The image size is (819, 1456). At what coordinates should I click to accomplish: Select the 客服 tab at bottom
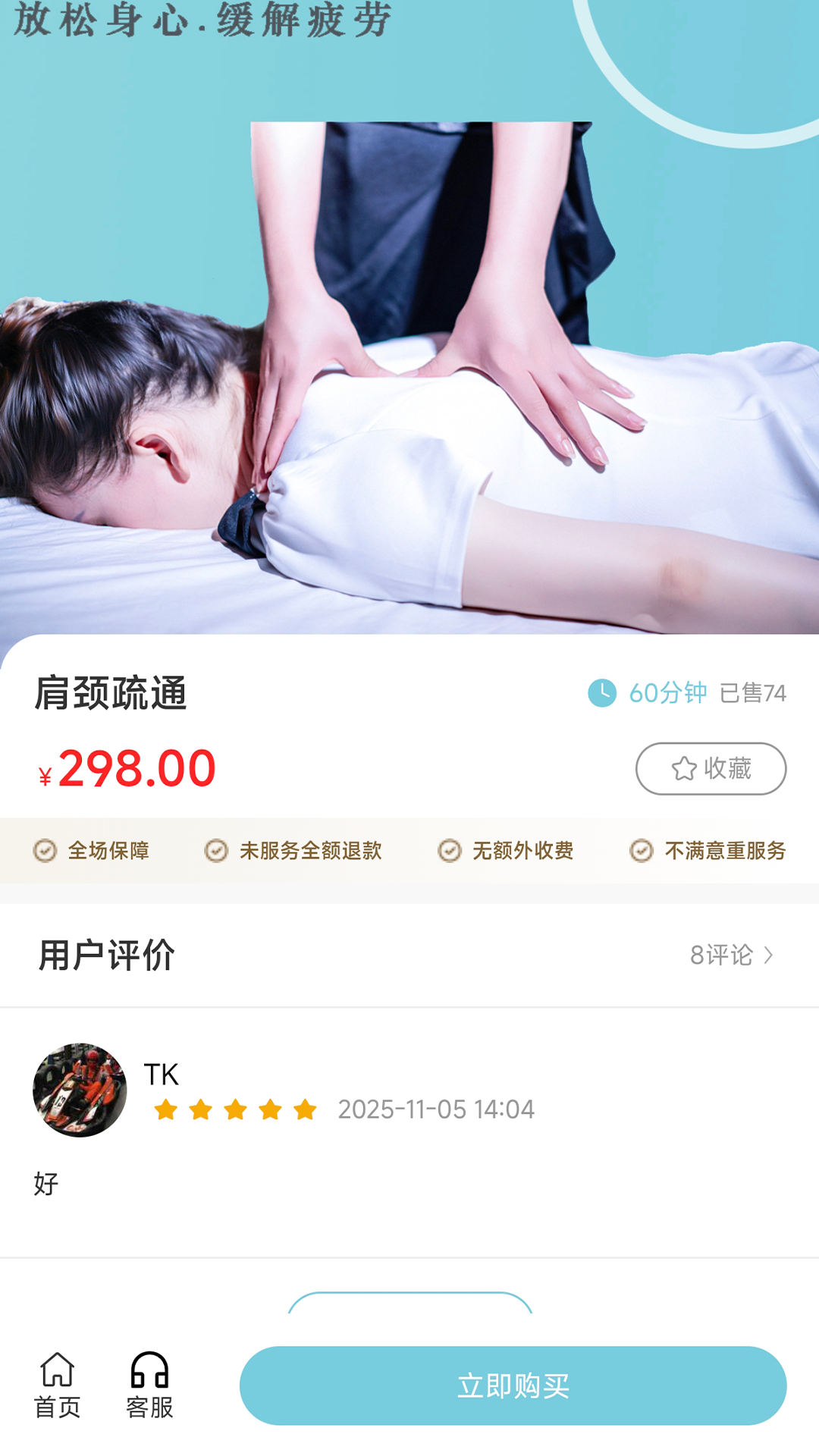[x=149, y=1388]
